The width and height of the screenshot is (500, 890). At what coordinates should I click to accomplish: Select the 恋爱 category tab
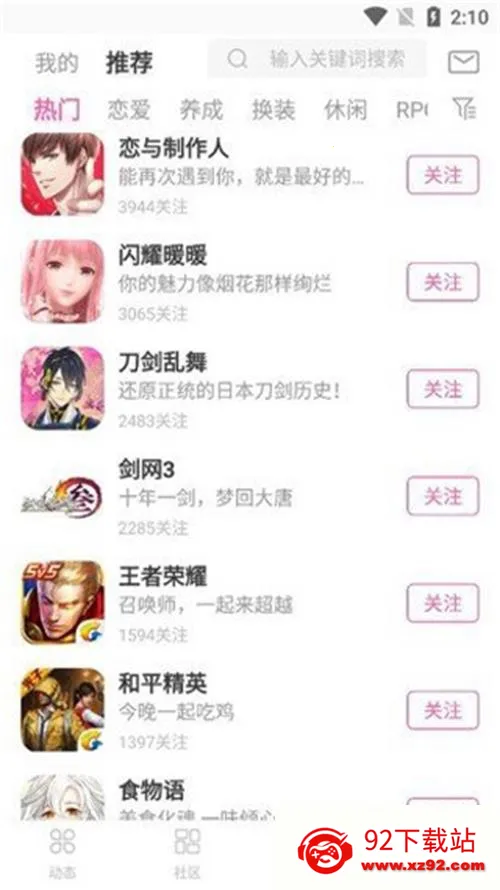point(129,109)
